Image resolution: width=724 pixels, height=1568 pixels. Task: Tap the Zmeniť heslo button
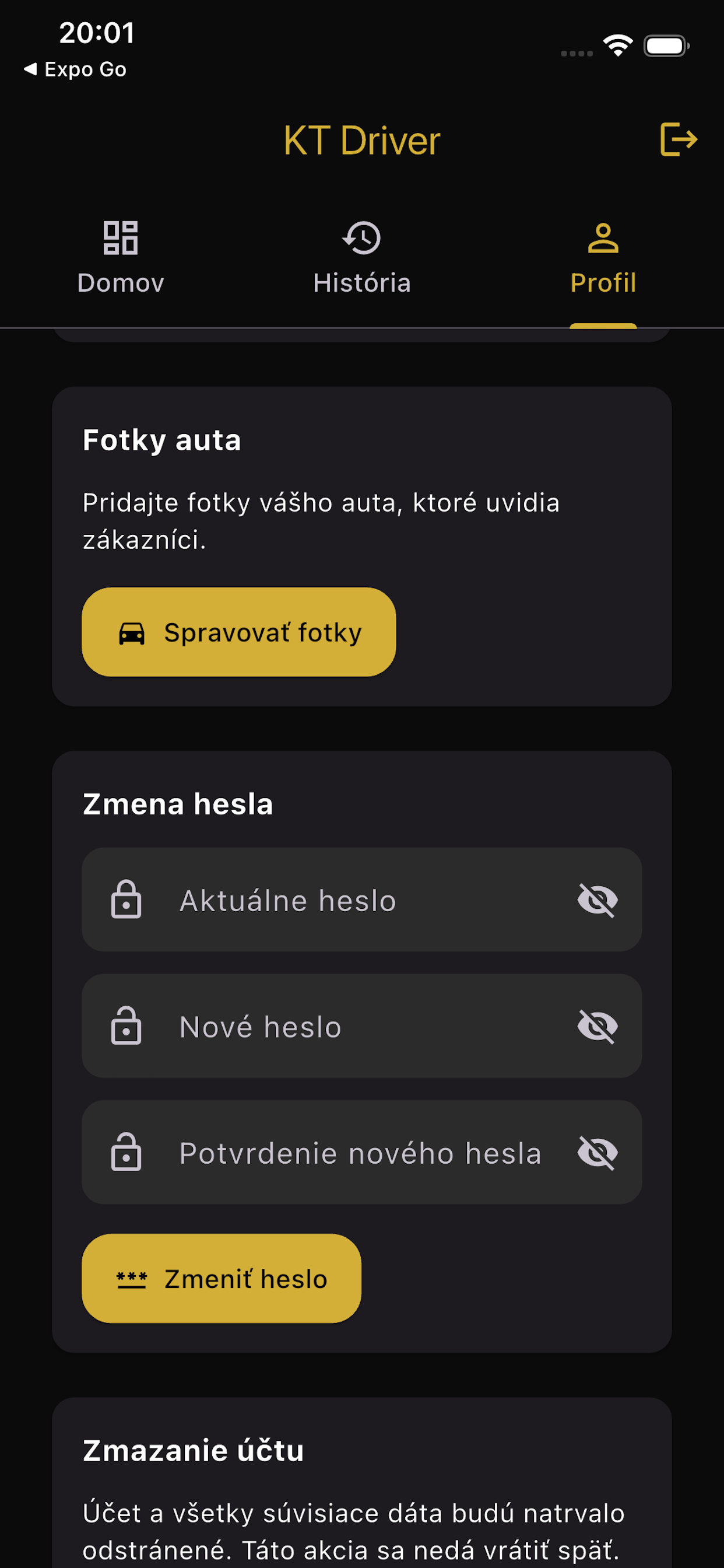(x=222, y=1279)
